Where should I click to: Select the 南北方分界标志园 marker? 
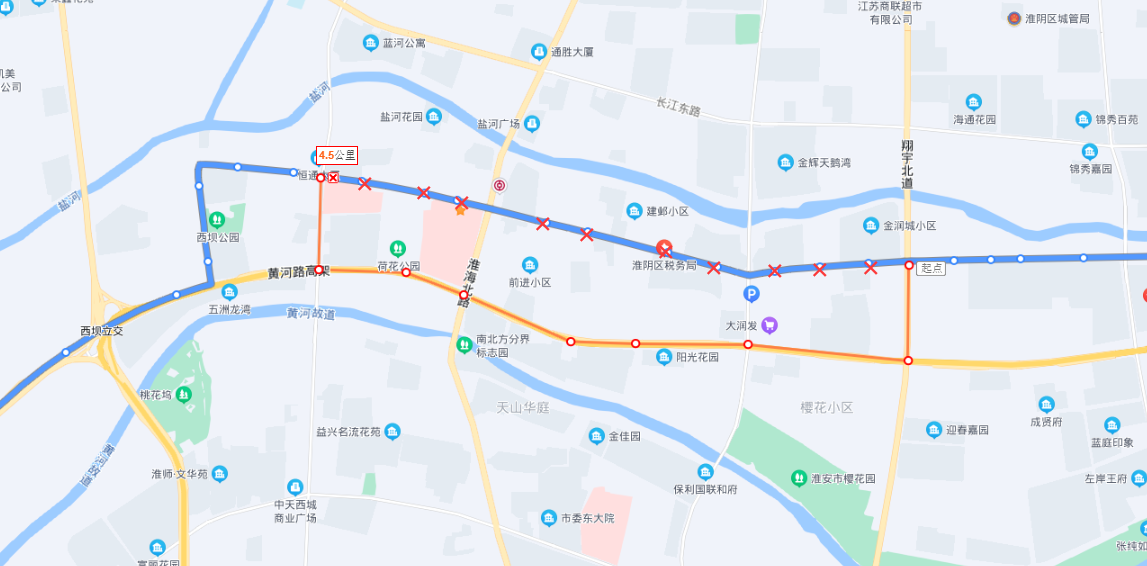click(x=464, y=345)
